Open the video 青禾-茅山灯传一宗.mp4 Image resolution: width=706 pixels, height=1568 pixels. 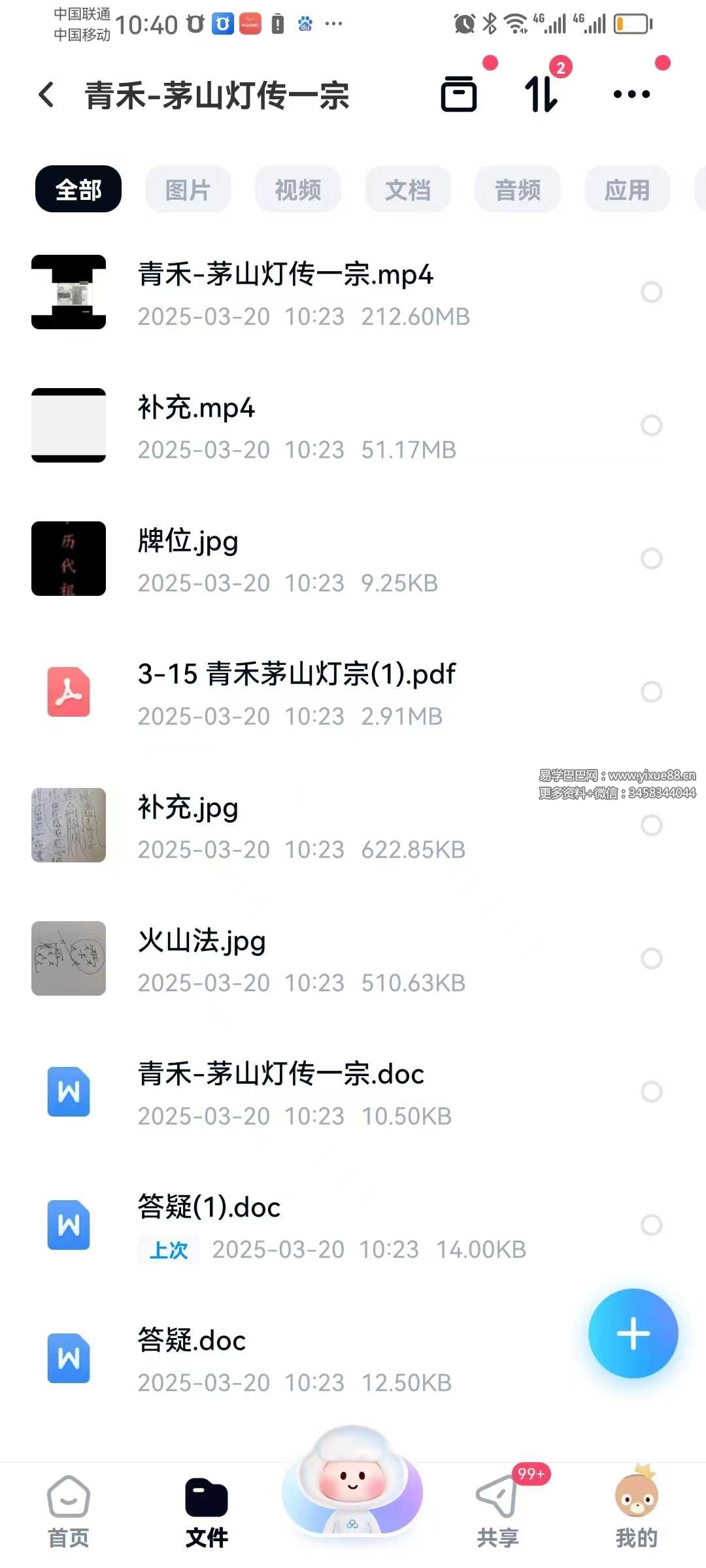[x=285, y=274]
